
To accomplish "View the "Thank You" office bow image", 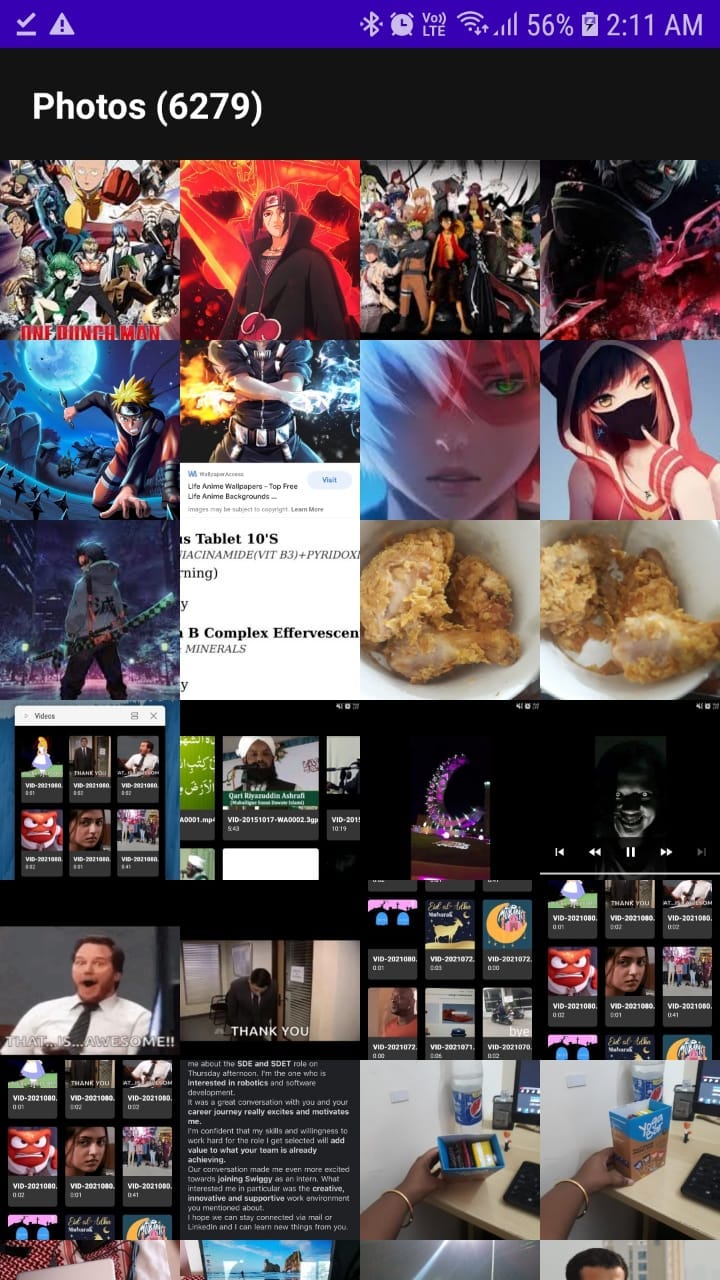I will pyautogui.click(x=269, y=969).
